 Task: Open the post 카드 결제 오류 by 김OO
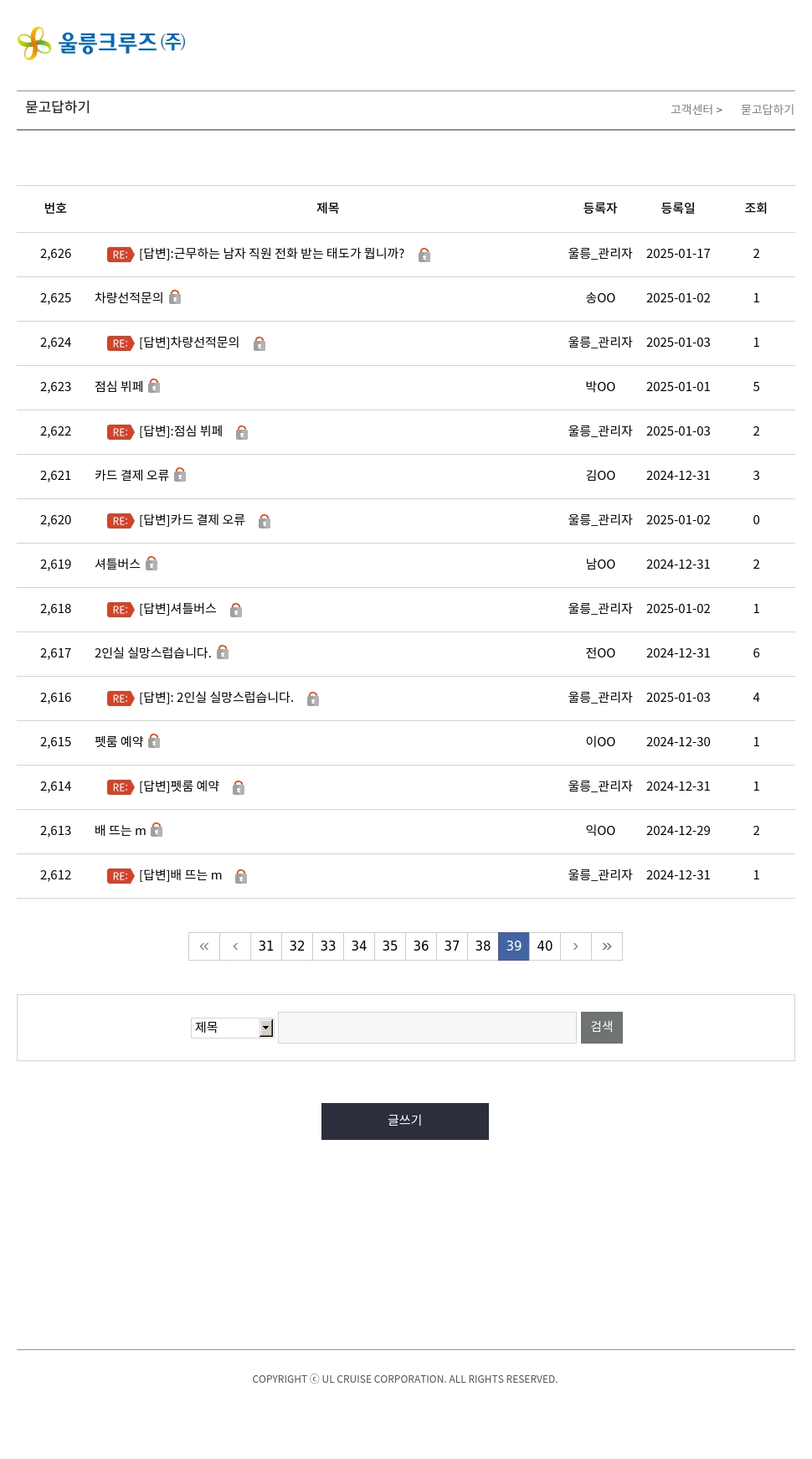click(131, 476)
